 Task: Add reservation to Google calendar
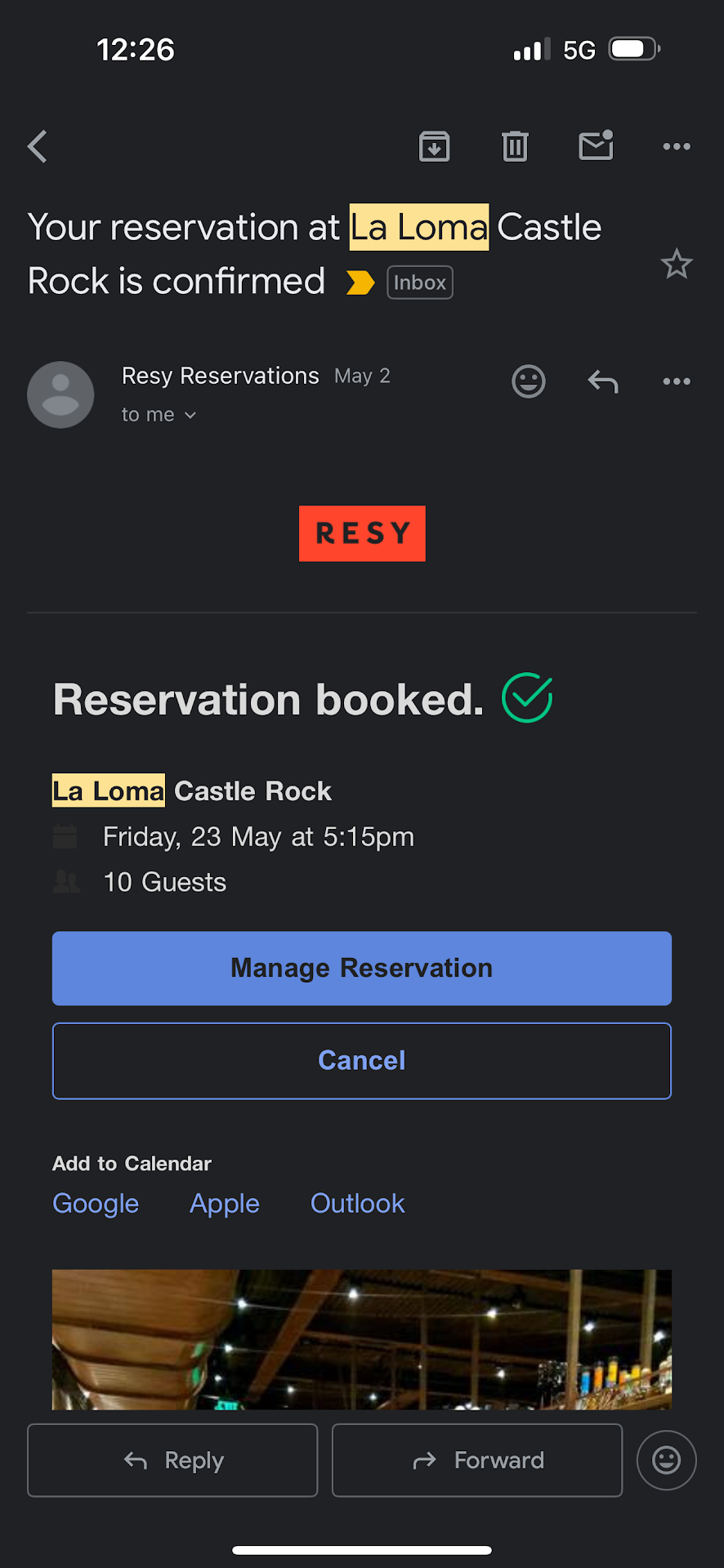click(96, 1204)
